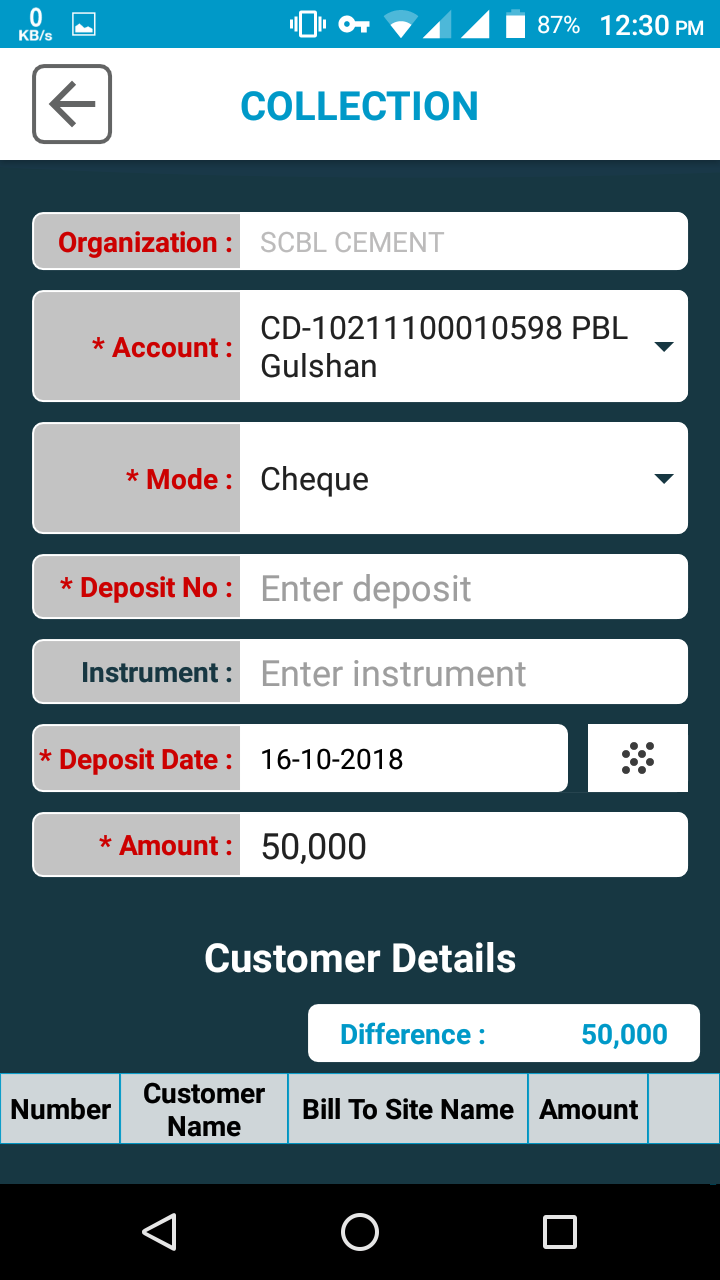Tap the Customer Name column header
The height and width of the screenshot is (1280, 720).
pyautogui.click(x=204, y=1108)
